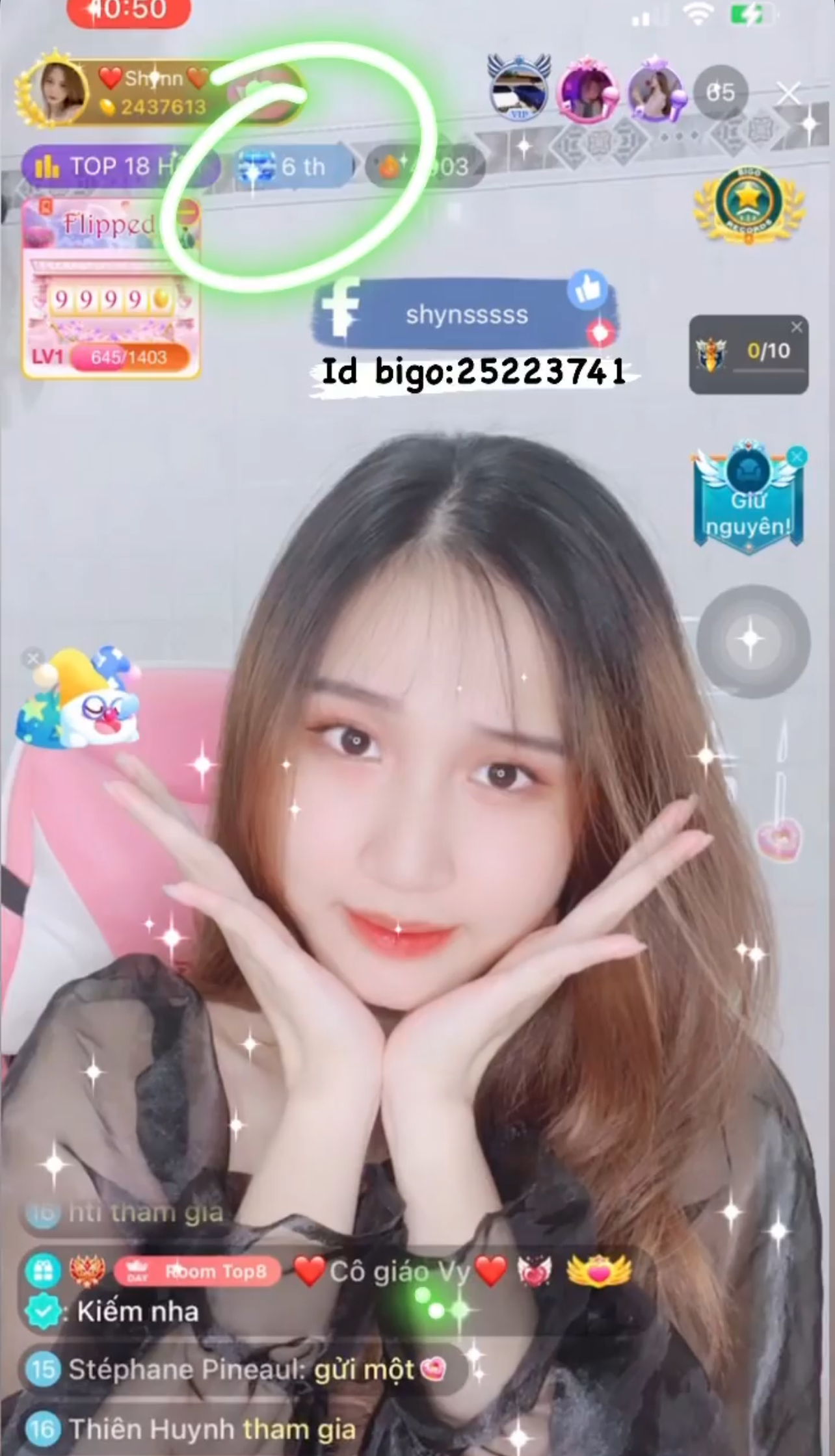
Task: Tap the round sparkle button
Action: click(752, 640)
